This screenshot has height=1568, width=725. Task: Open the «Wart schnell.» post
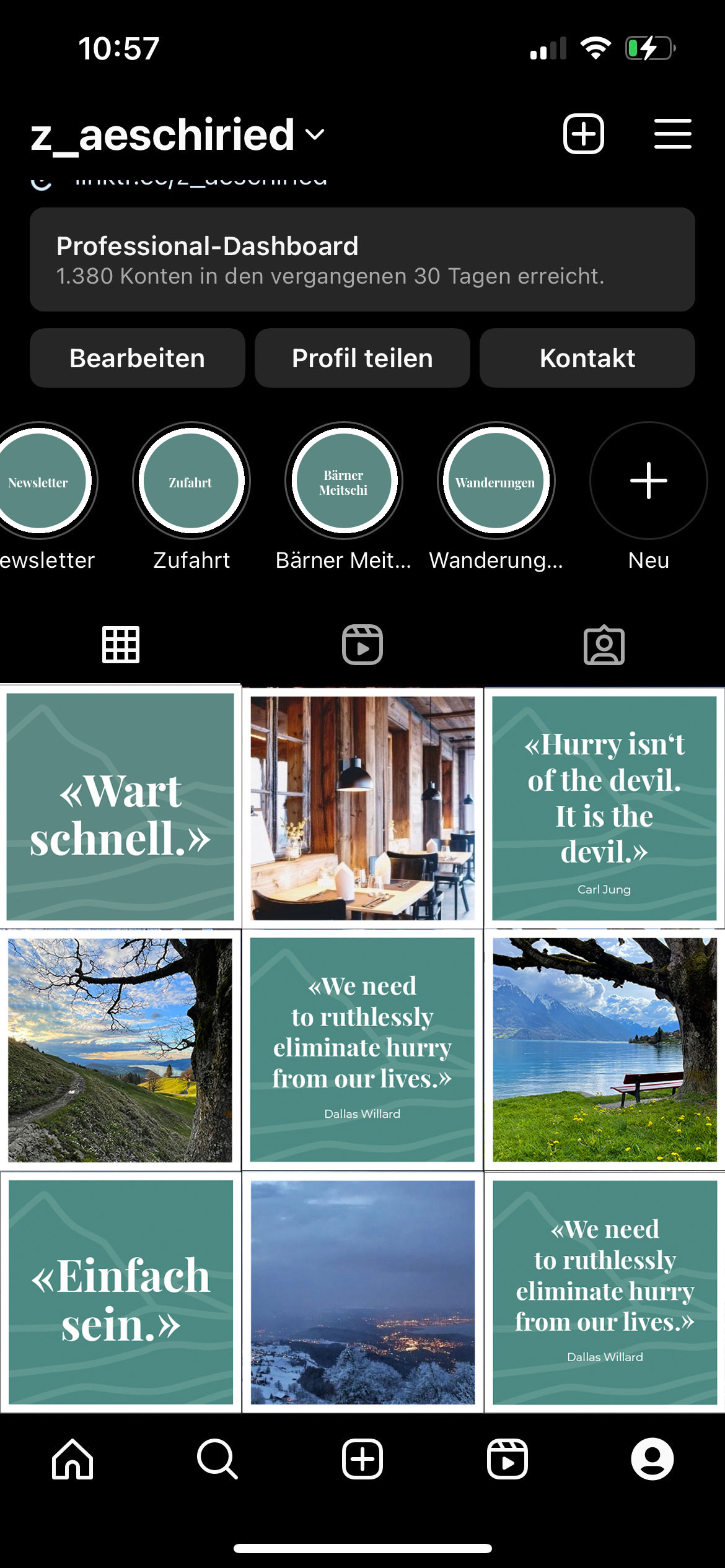[120, 806]
